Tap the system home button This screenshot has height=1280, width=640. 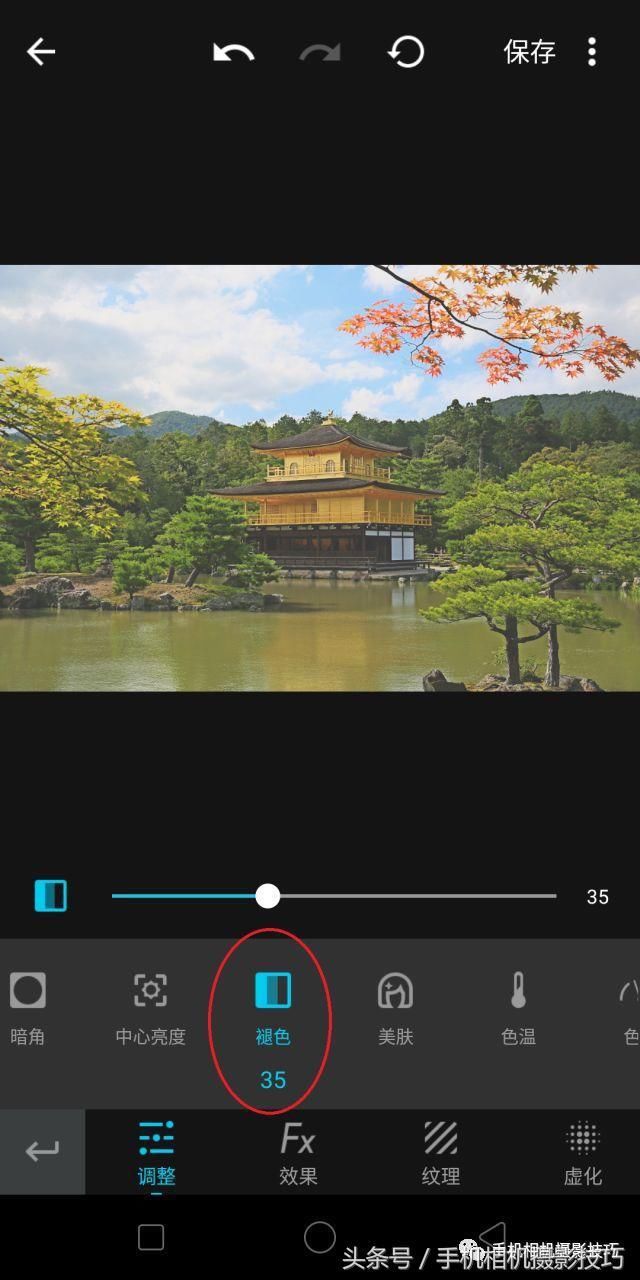click(x=320, y=1237)
